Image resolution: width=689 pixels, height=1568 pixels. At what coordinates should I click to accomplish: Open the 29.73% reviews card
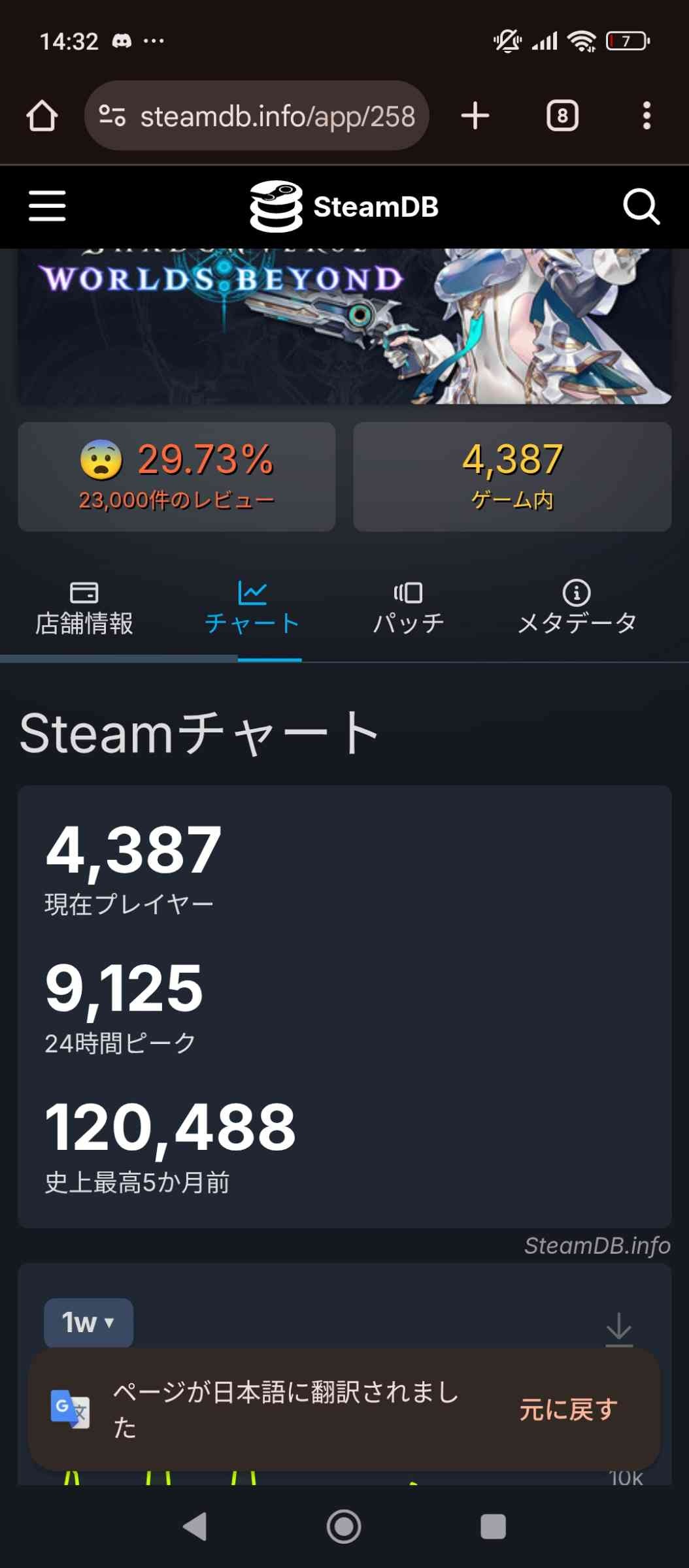[176, 476]
